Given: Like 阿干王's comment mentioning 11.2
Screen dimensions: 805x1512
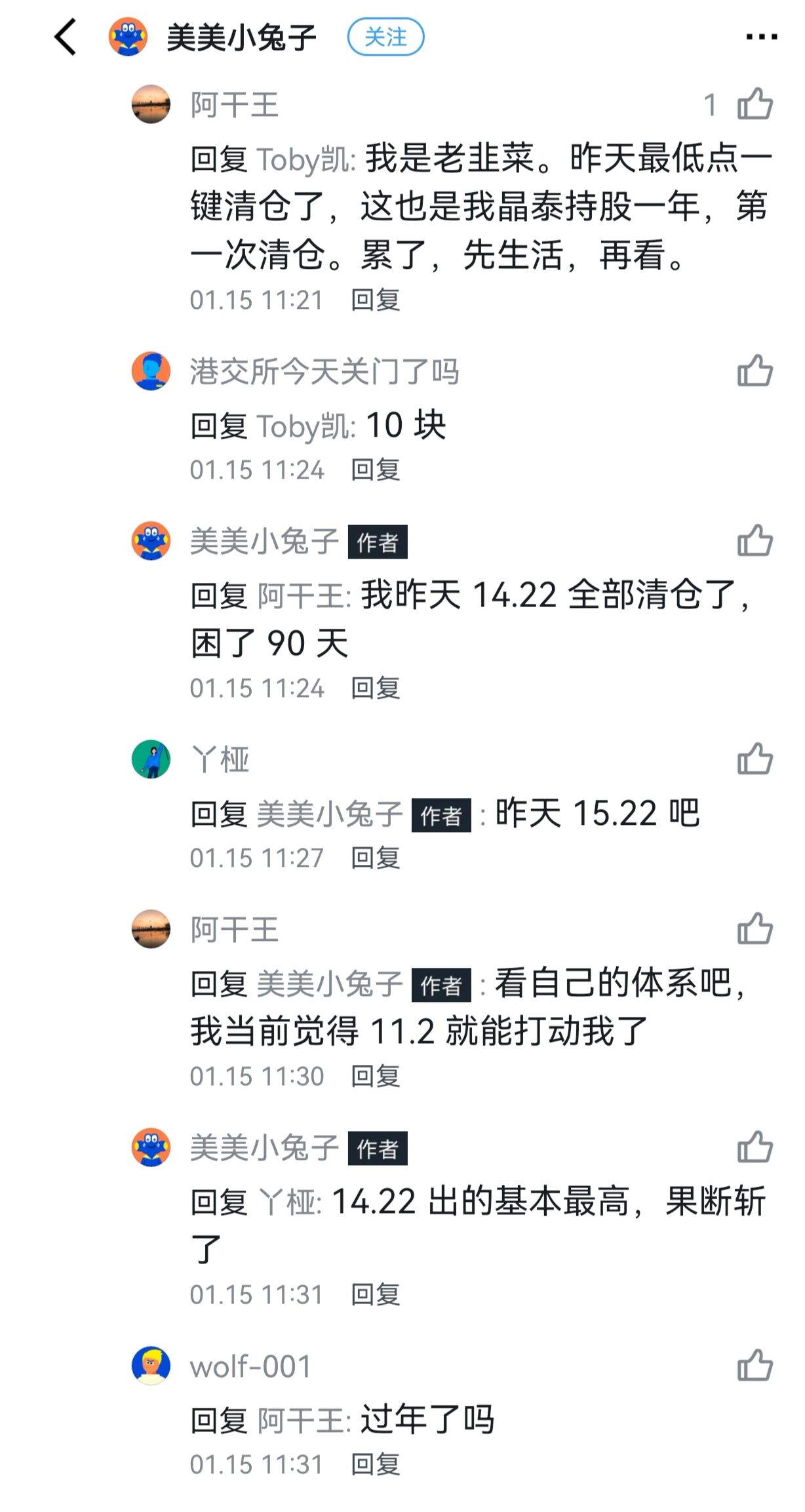Looking at the screenshot, I should click(755, 930).
